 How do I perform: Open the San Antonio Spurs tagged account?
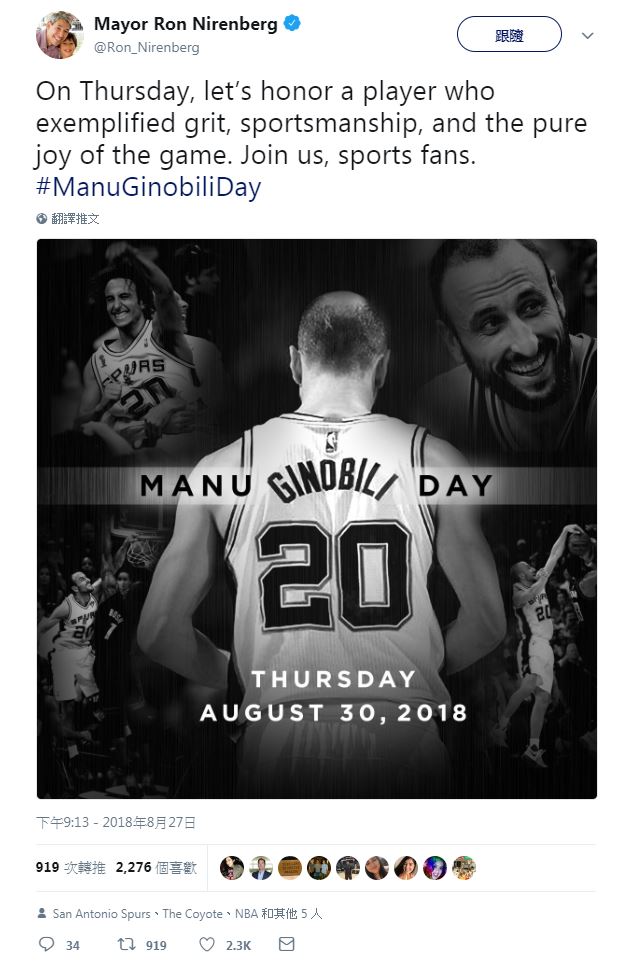[x=101, y=913]
